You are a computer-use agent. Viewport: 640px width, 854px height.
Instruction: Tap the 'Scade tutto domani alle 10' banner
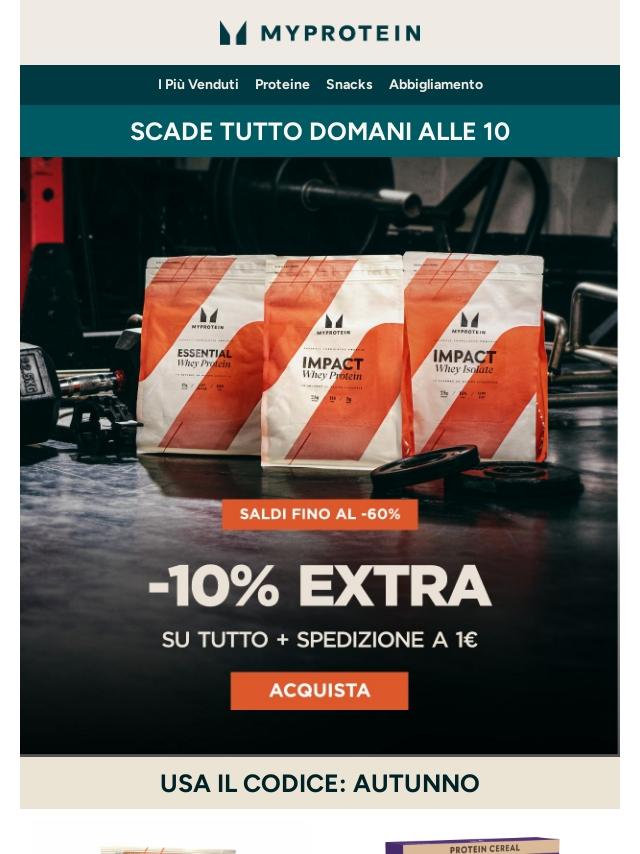(x=320, y=131)
